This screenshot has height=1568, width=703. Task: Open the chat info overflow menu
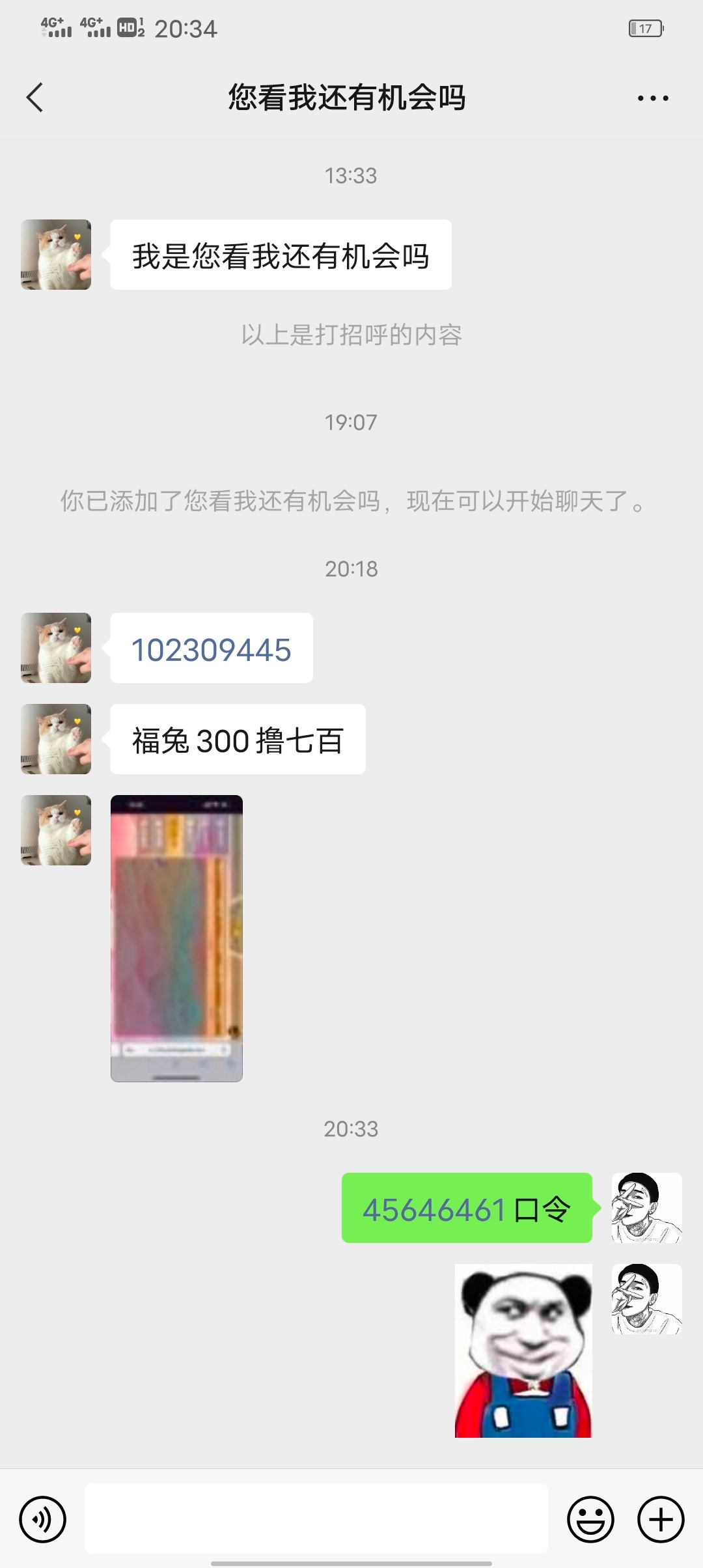[x=653, y=98]
